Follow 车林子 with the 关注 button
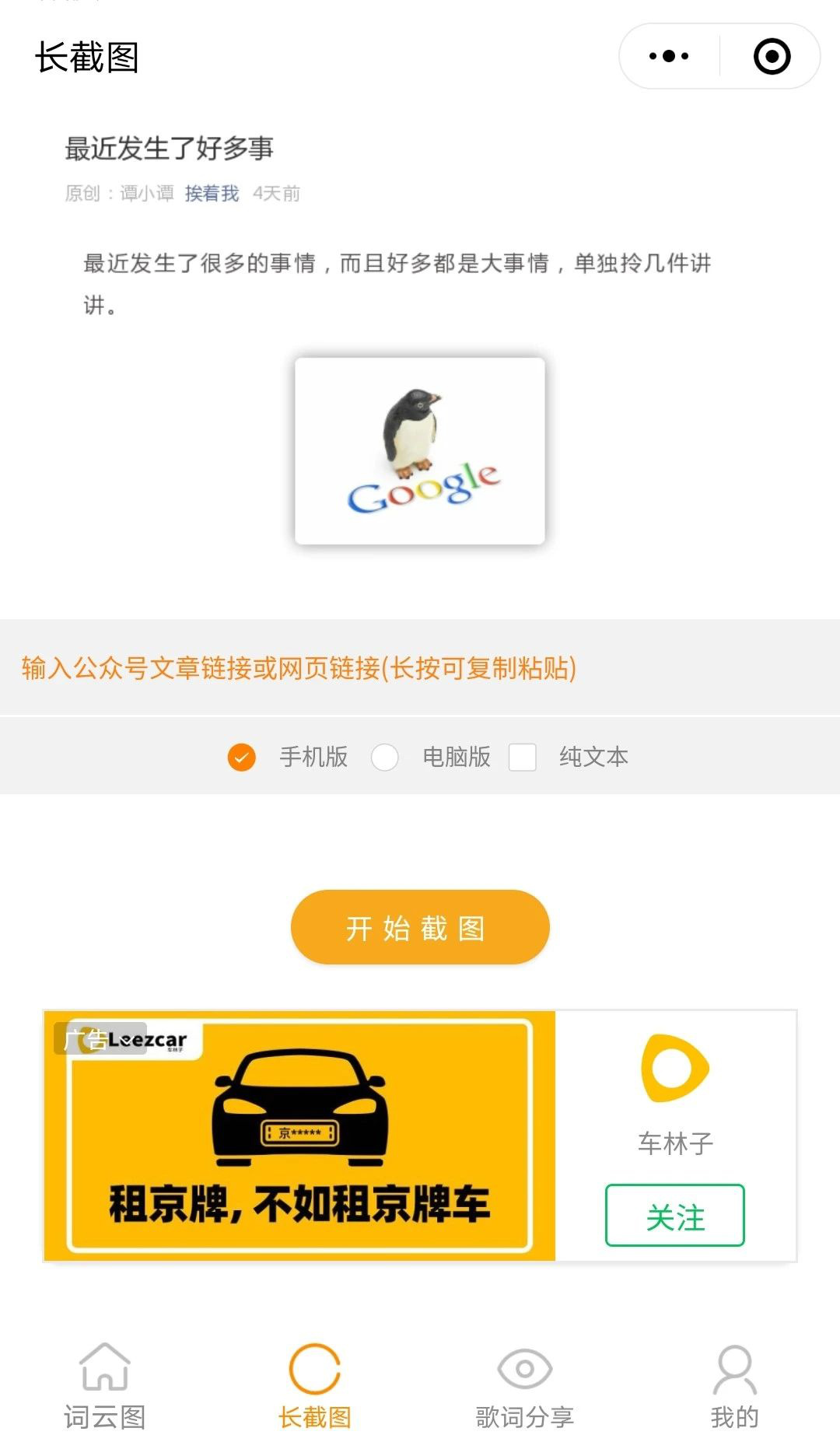840x1442 pixels. point(674,1215)
